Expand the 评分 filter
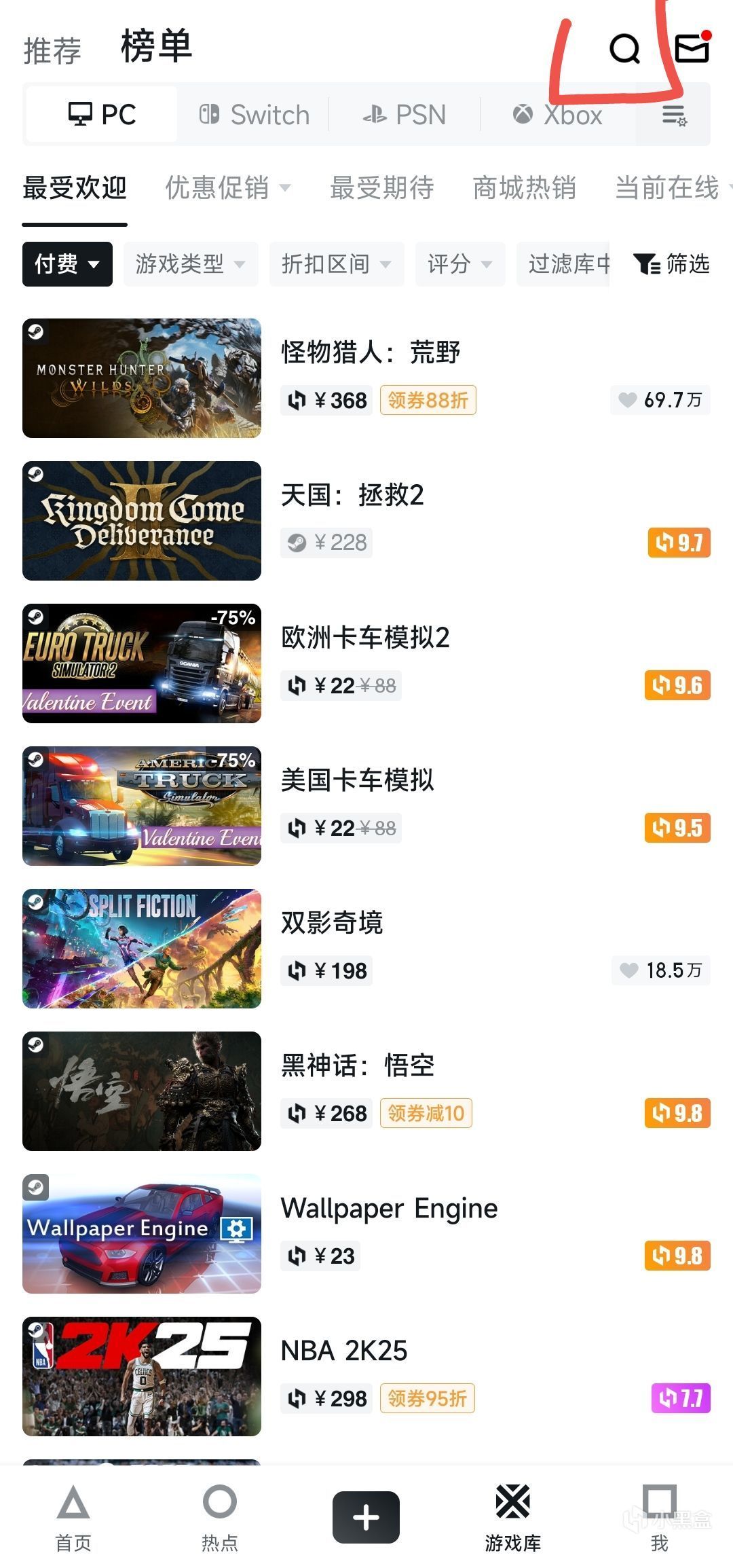 [459, 264]
